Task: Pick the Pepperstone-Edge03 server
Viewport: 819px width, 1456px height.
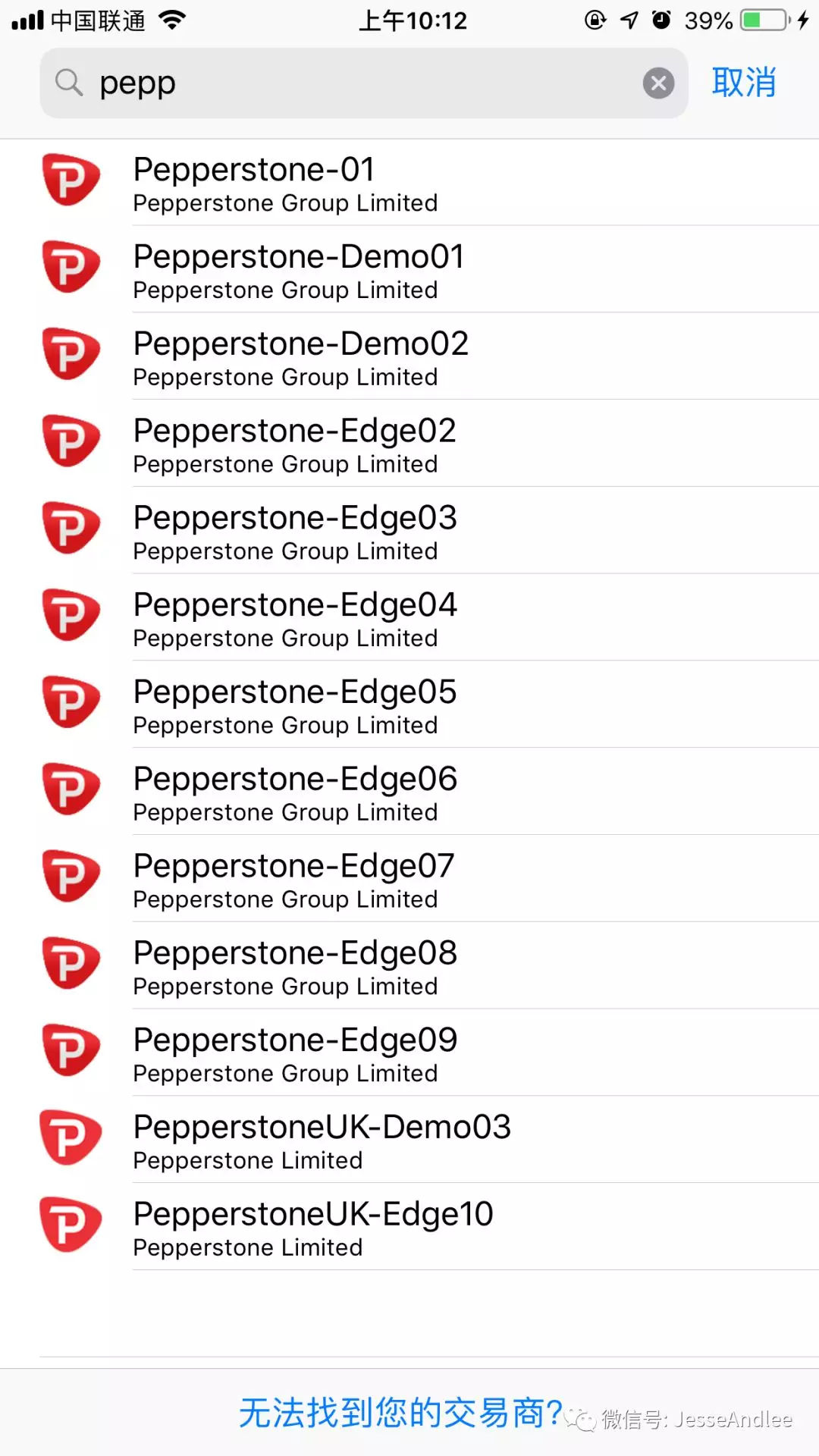Action: pos(409,531)
